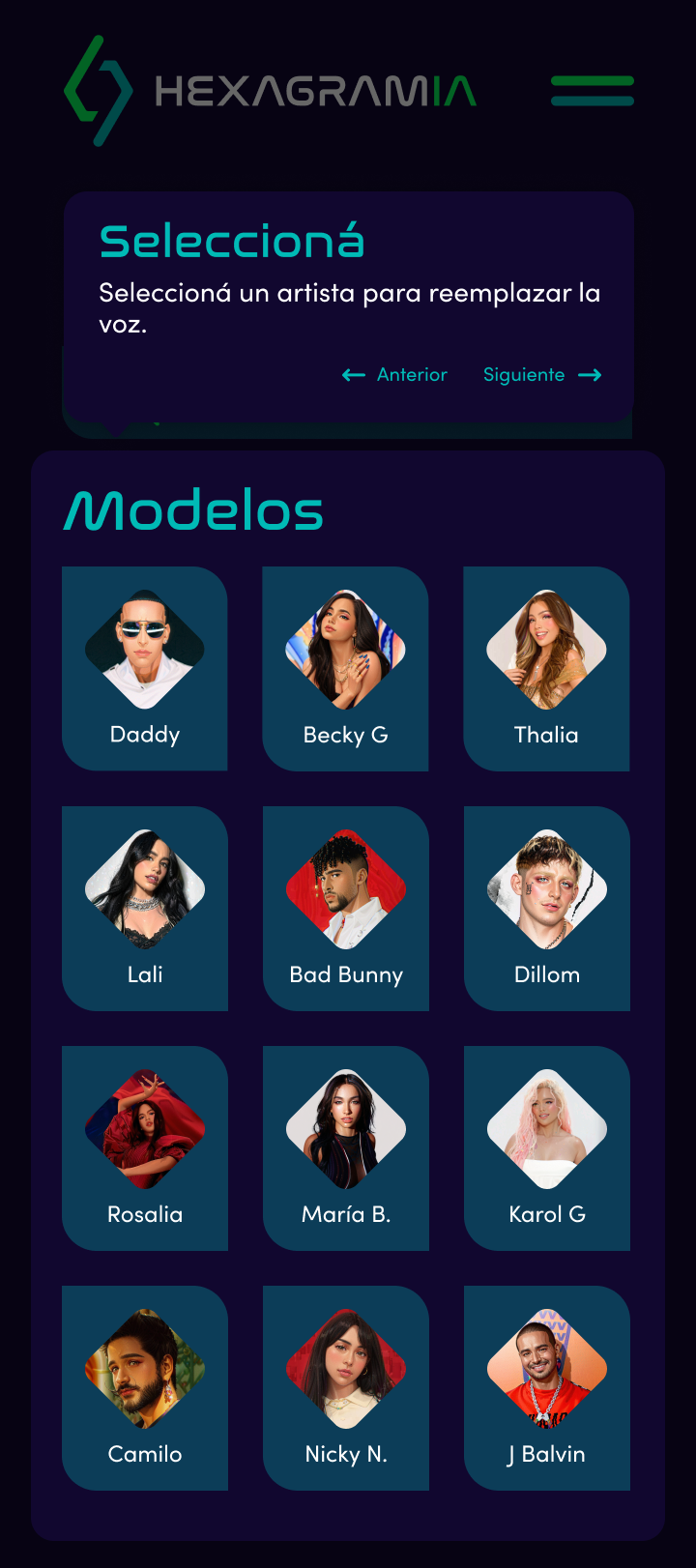Screen dimensions: 696x1568
Task: Pick the María B. model
Action: click(x=345, y=1148)
